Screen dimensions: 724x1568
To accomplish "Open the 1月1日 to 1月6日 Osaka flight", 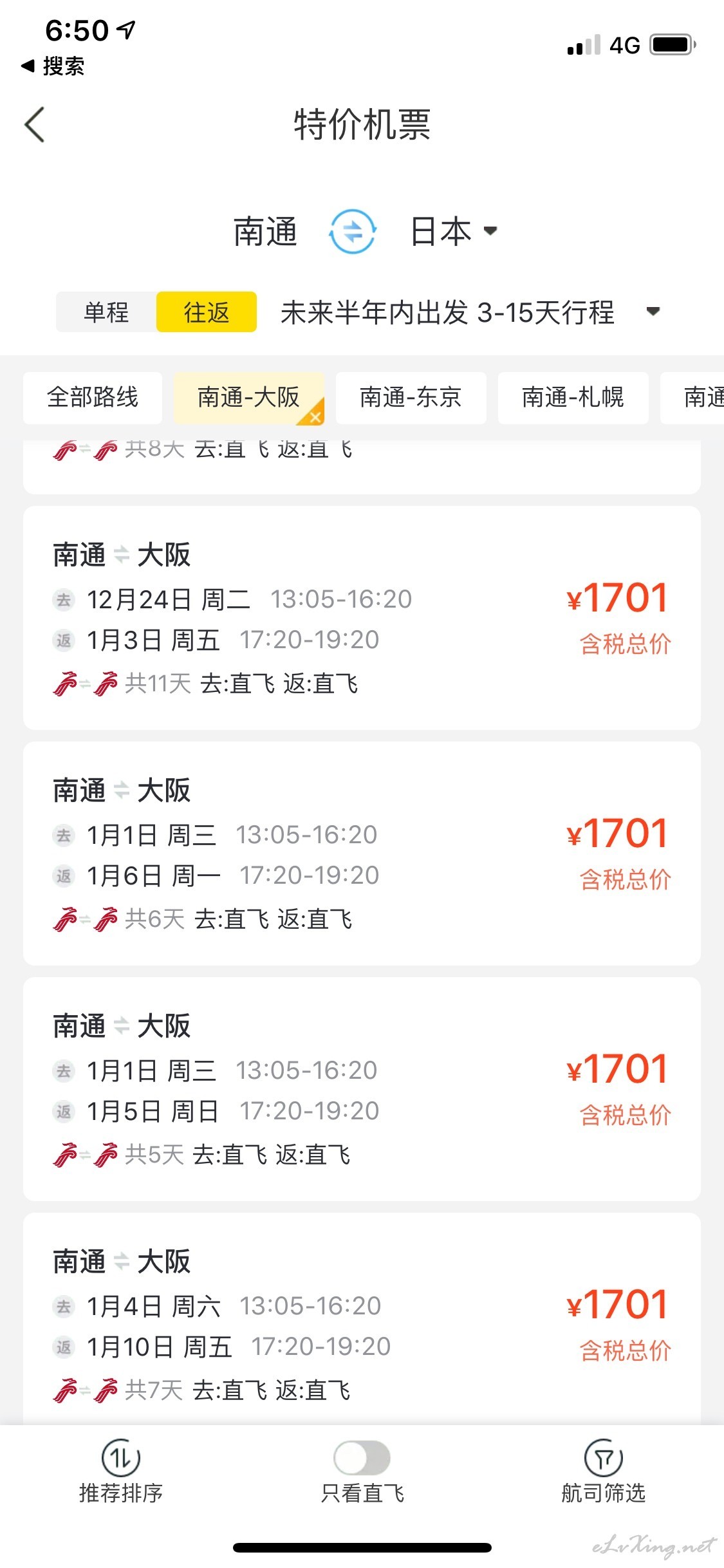I will click(x=362, y=854).
